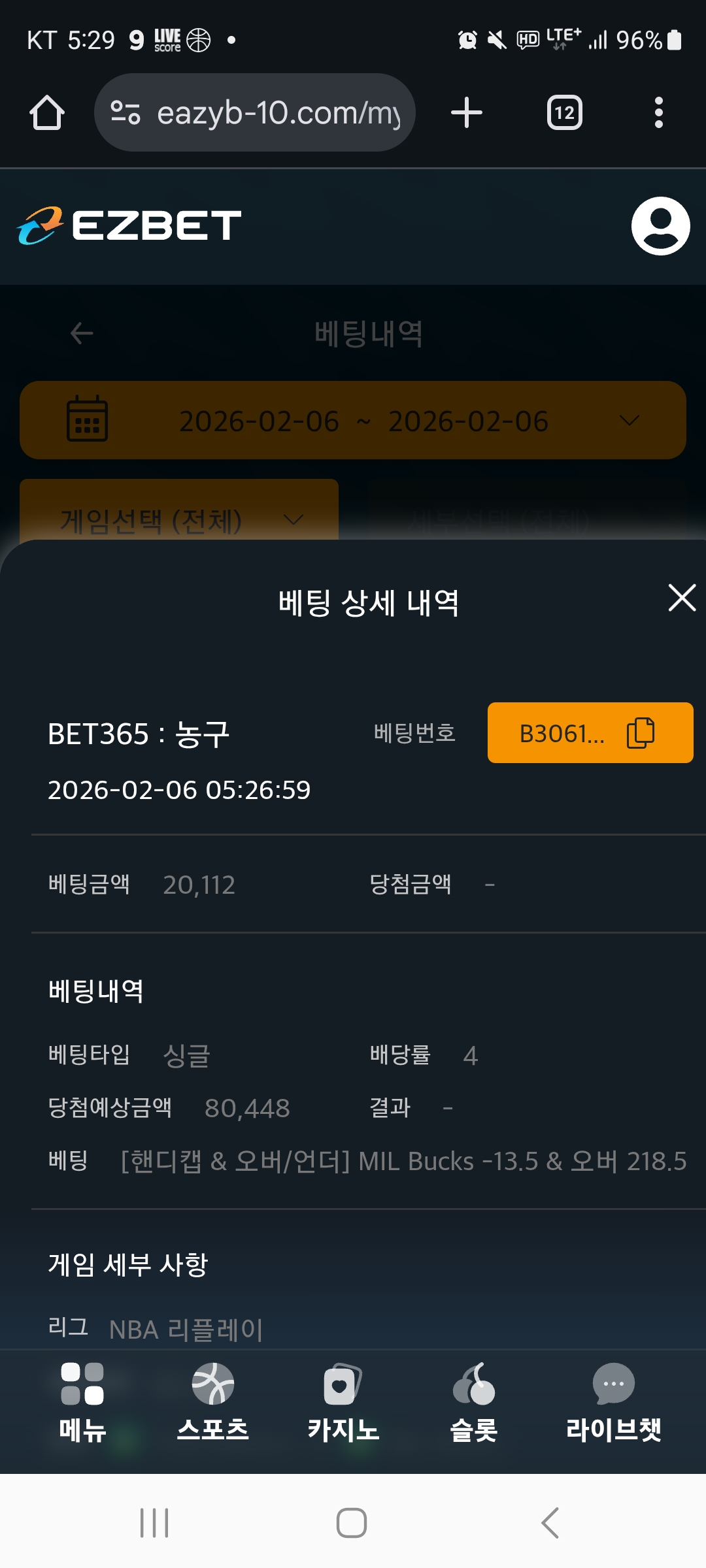The width and height of the screenshot is (706, 1568).
Task: Open the browser three-dot menu
Action: coord(659,112)
